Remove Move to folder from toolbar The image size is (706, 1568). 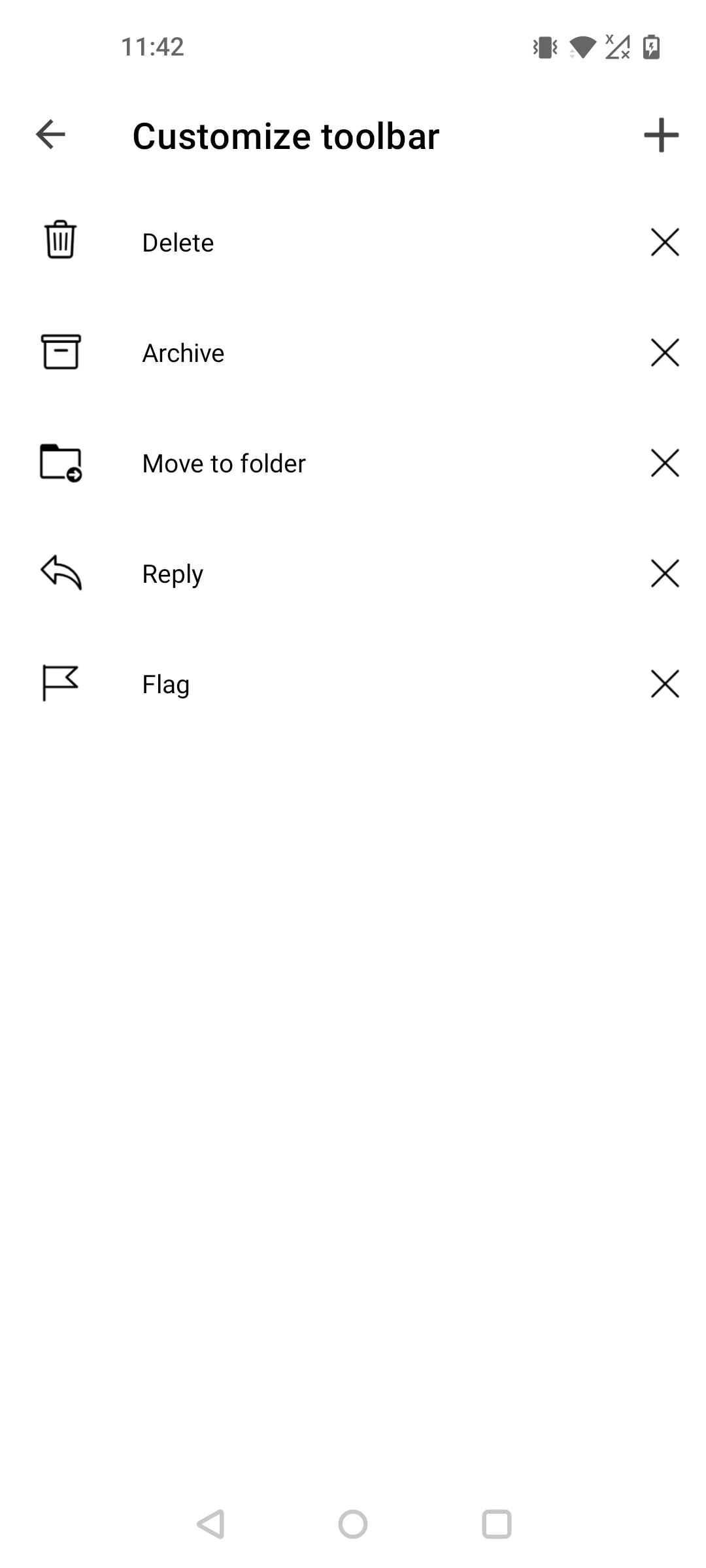(665, 463)
